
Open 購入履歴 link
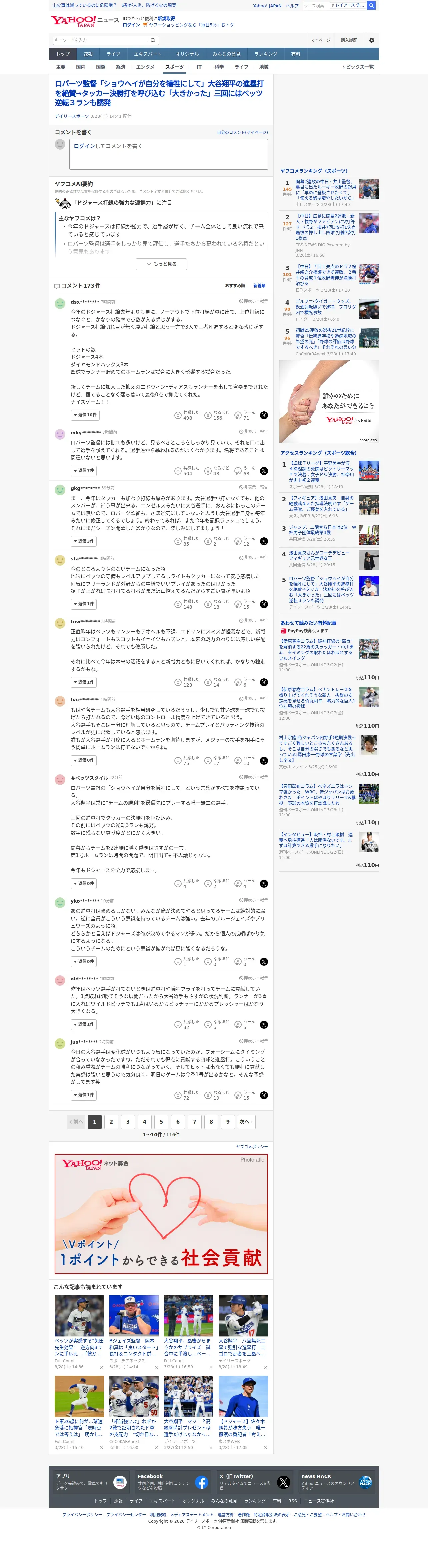click(349, 40)
